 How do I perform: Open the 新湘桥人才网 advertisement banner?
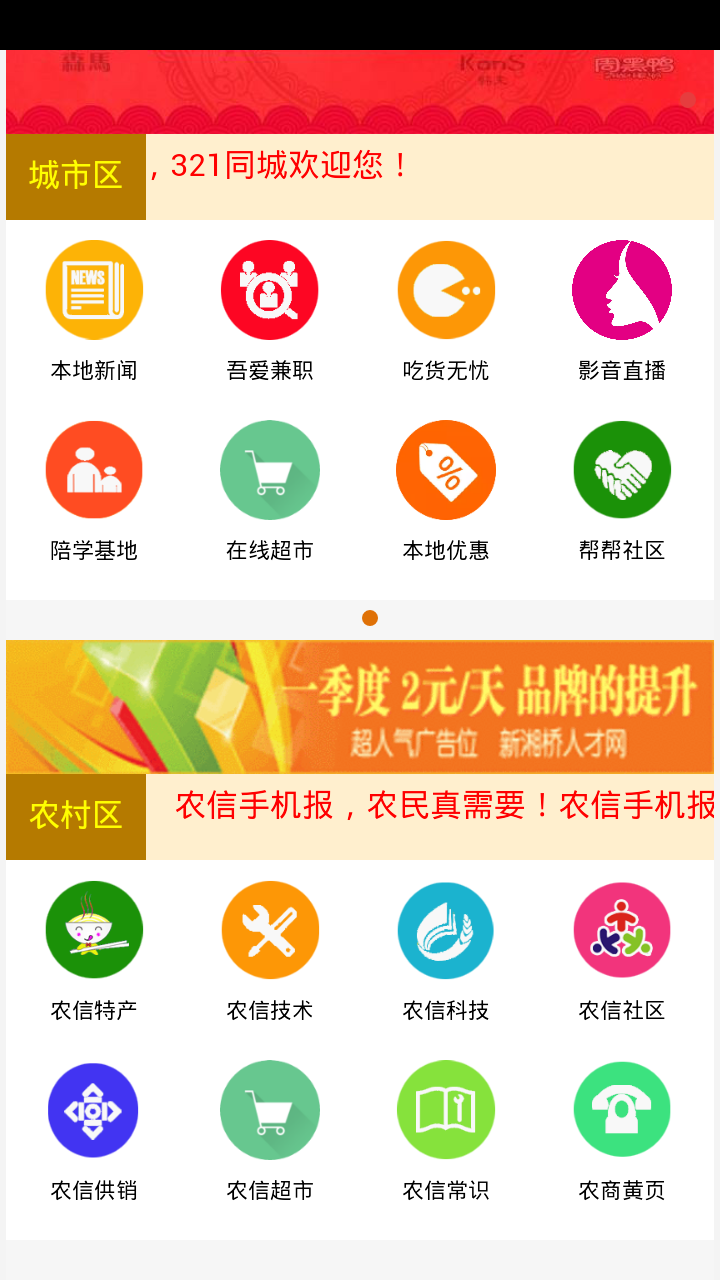pos(360,707)
